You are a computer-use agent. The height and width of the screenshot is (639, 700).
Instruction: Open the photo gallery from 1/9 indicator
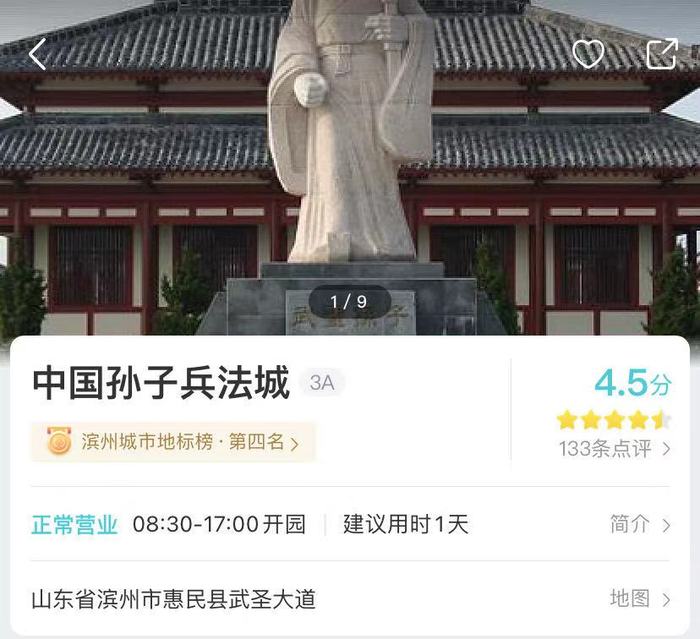348,301
